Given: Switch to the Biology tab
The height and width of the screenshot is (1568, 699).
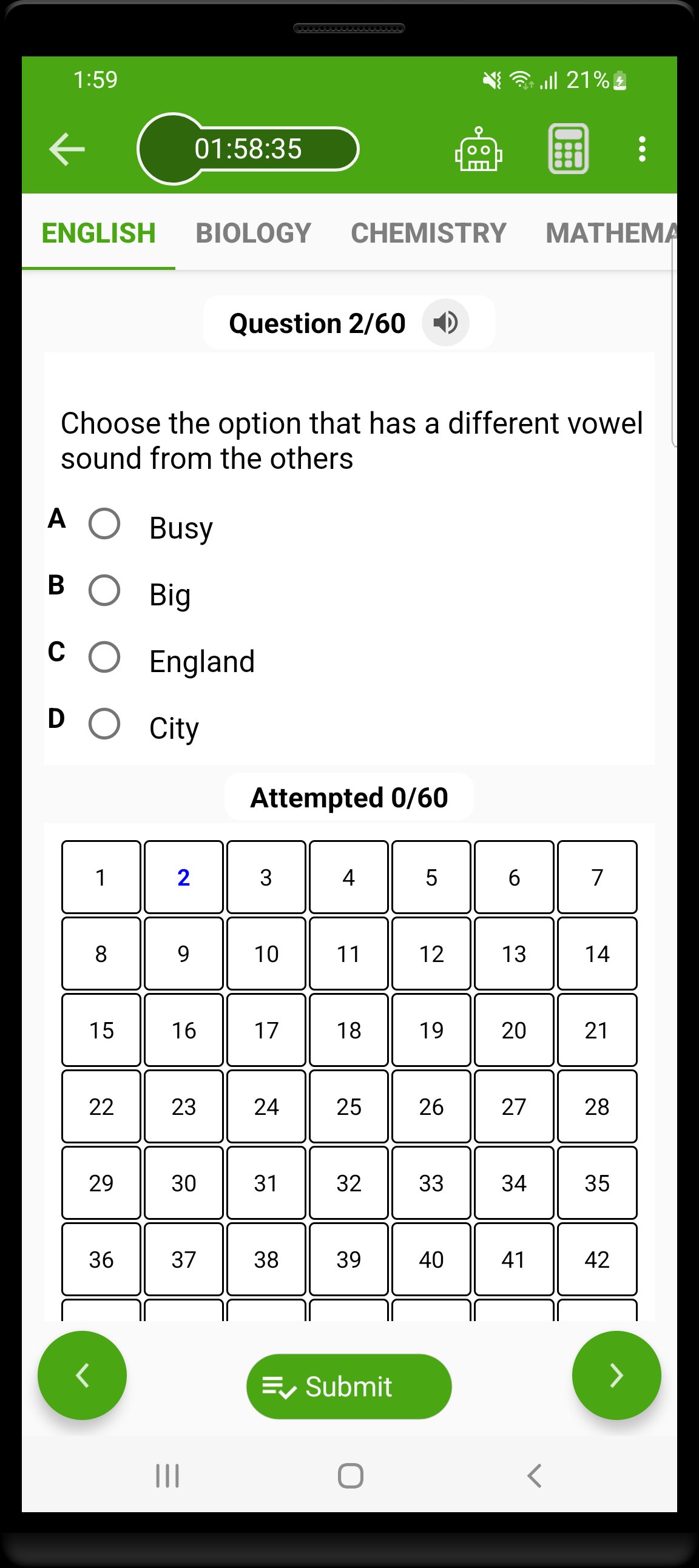Looking at the screenshot, I should coord(253,233).
